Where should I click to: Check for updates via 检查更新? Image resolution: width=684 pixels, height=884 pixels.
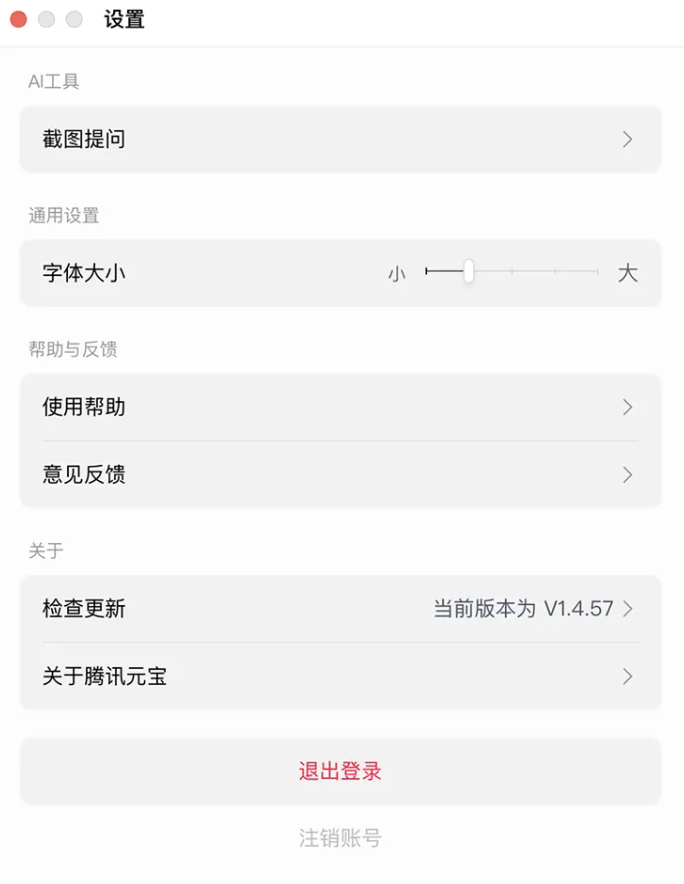point(340,608)
